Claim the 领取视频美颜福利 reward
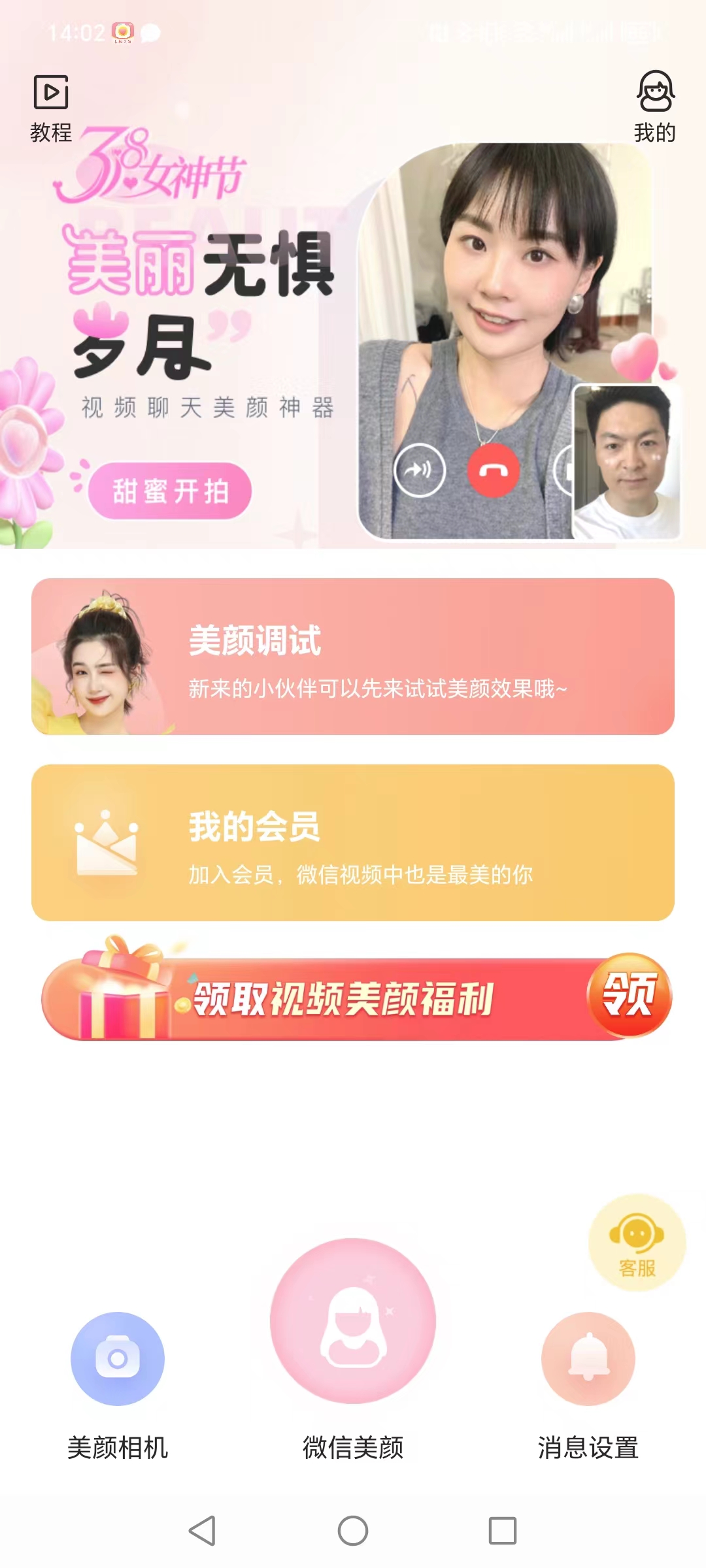Image resolution: width=706 pixels, height=1568 pixels. [x=356, y=998]
